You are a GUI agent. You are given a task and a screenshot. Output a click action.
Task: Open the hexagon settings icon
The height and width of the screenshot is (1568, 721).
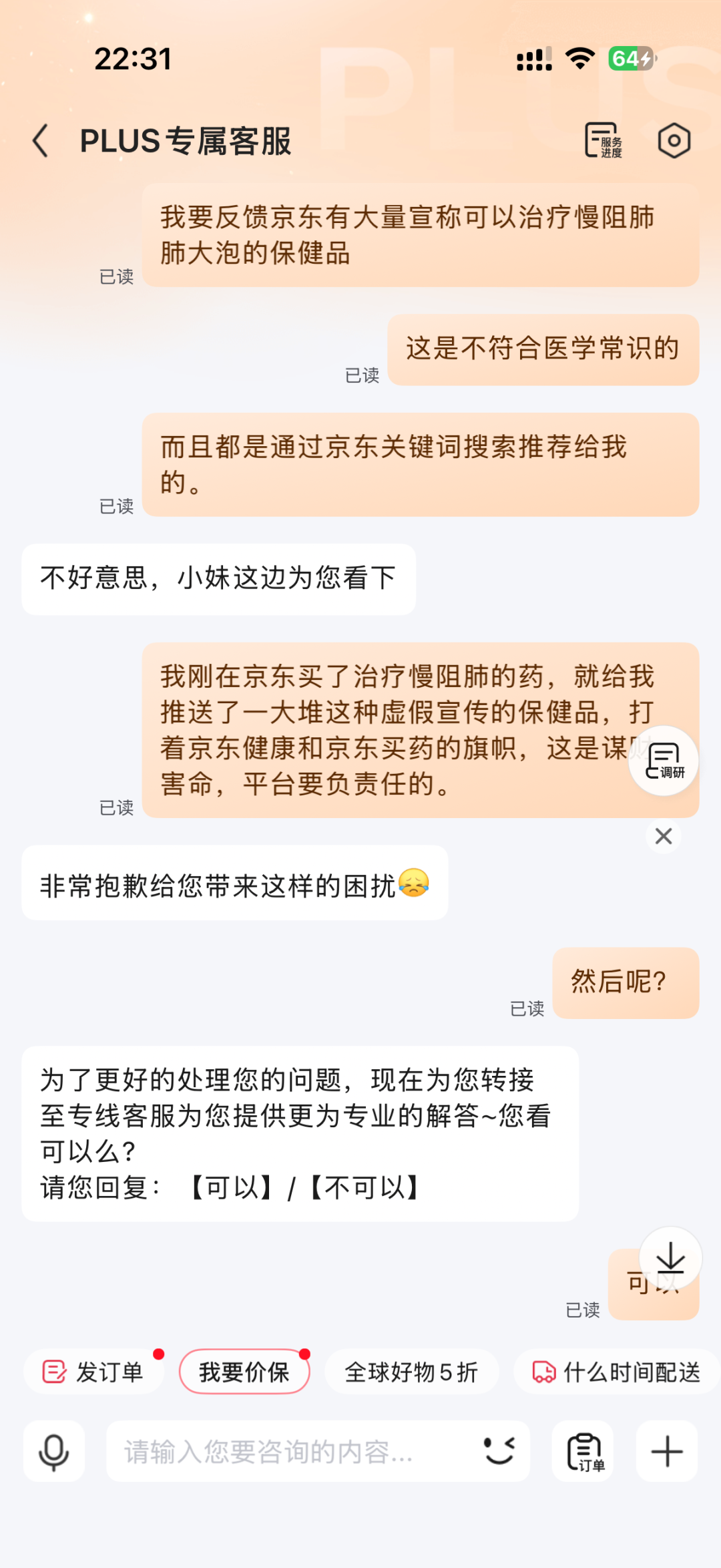click(674, 140)
